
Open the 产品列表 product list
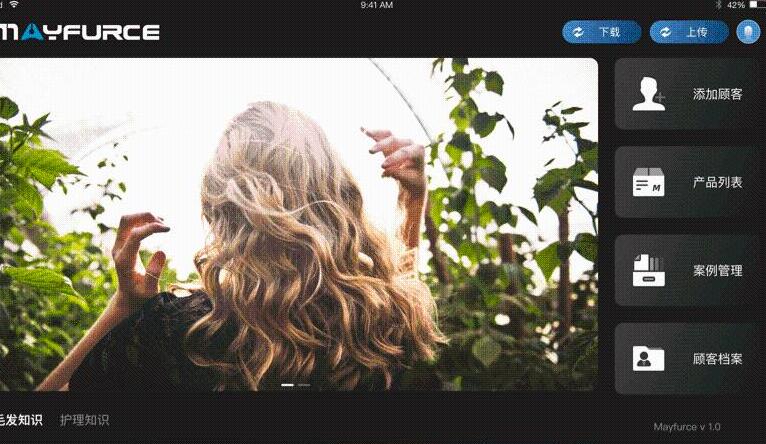689,182
